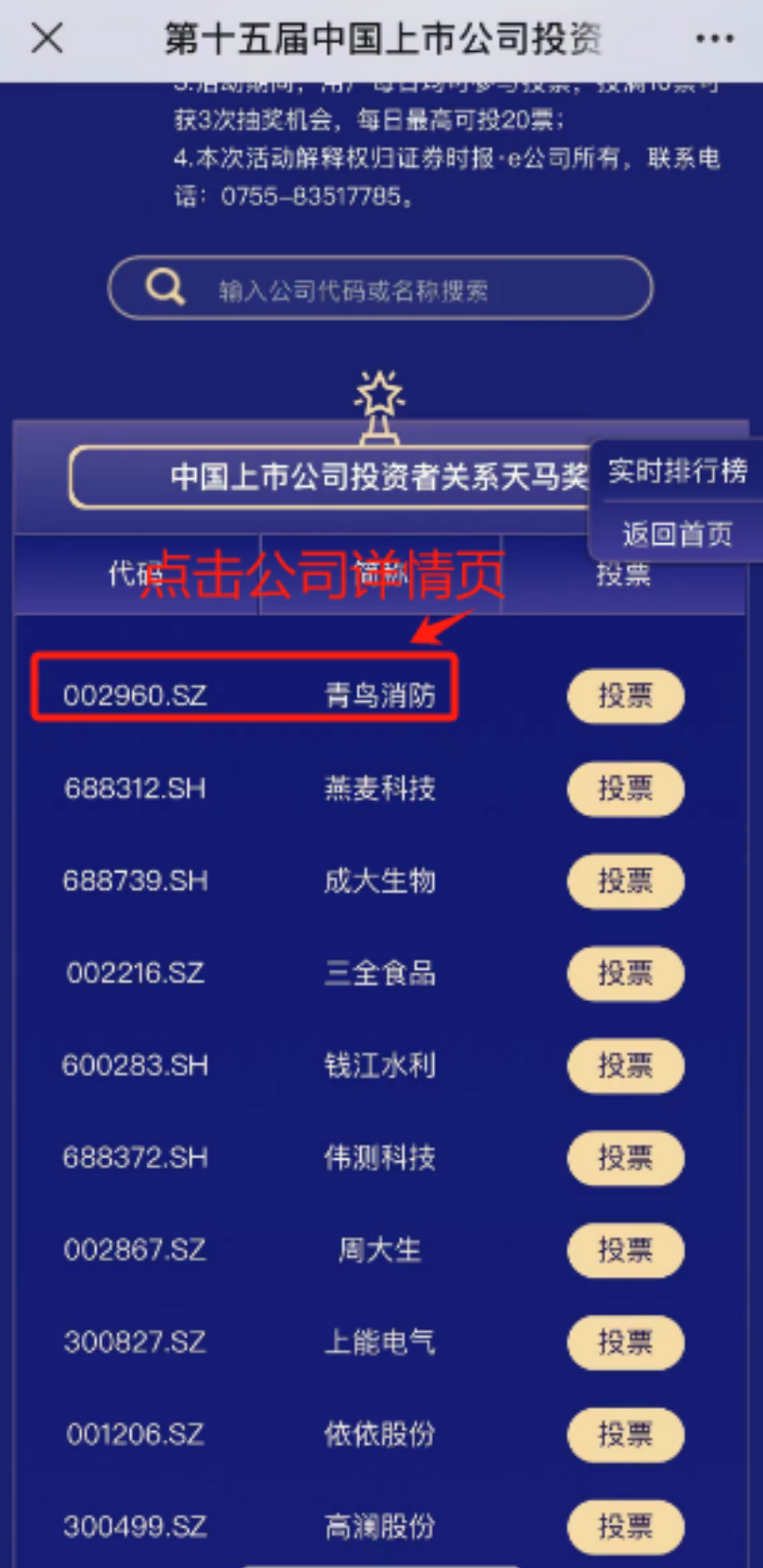Screen dimensions: 763x1568
Task: Vote for 上能电气
Action: click(625, 1342)
